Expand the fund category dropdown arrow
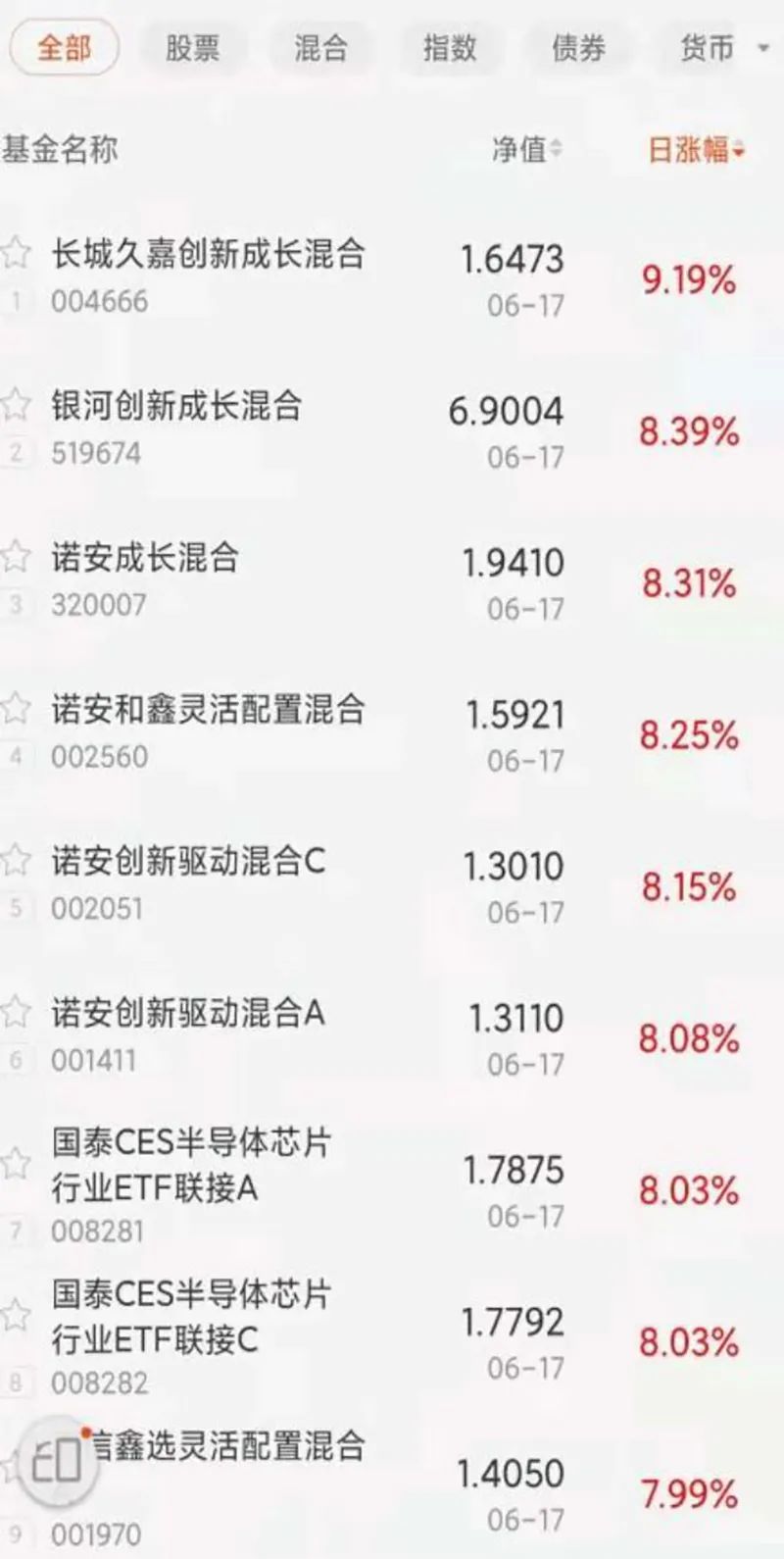Viewport: 784px width, 1559px height. click(764, 47)
